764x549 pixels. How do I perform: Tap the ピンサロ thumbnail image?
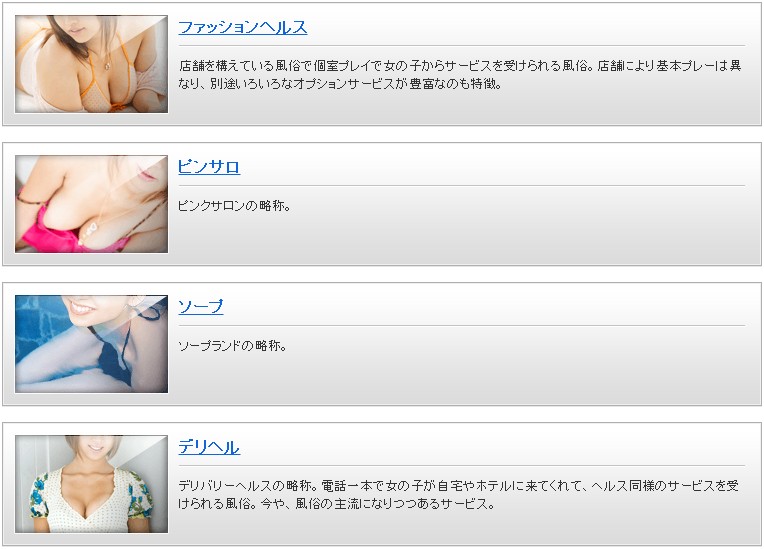91,204
